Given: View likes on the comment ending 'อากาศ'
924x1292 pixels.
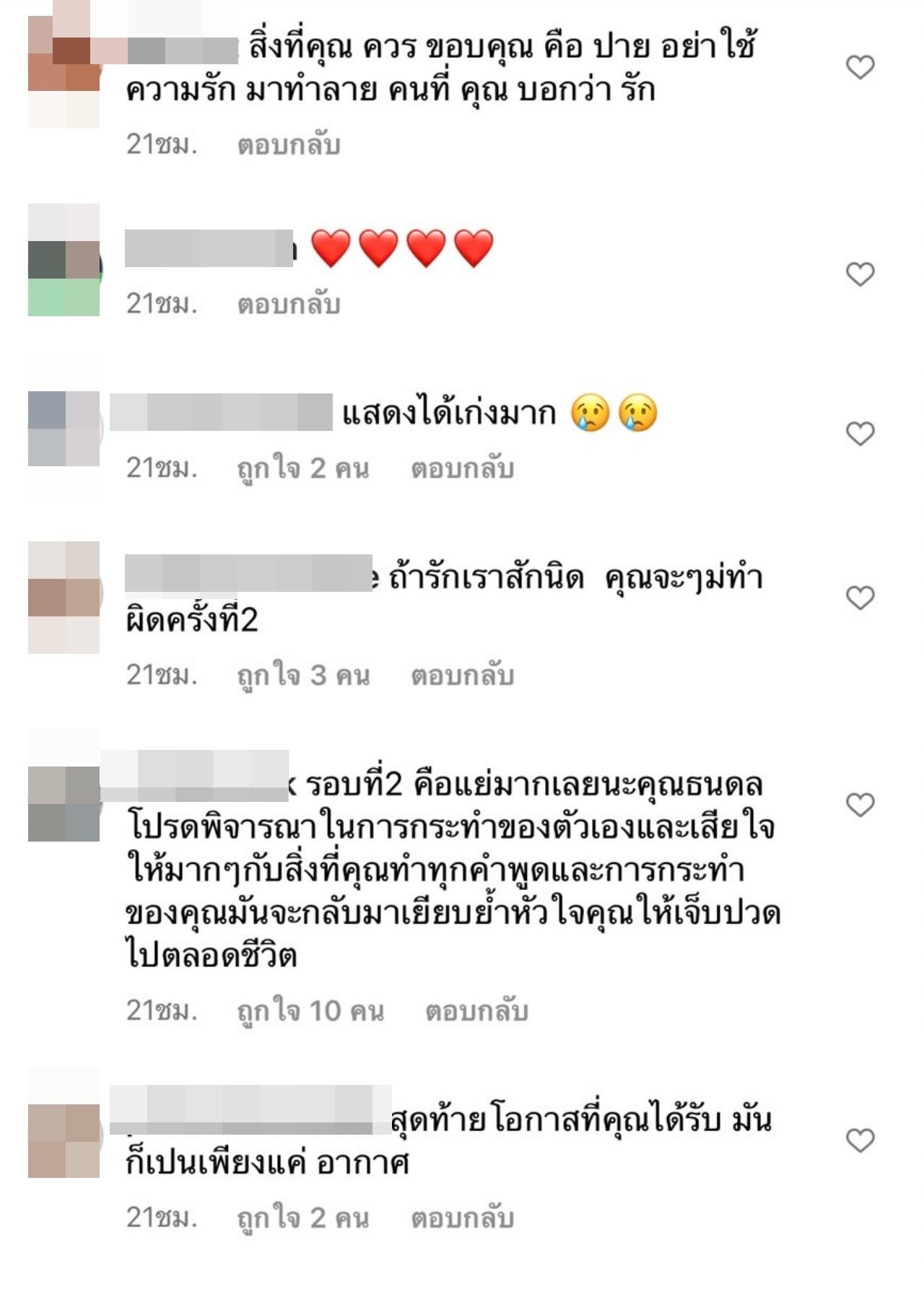Looking at the screenshot, I should pyautogui.click(x=303, y=1219).
